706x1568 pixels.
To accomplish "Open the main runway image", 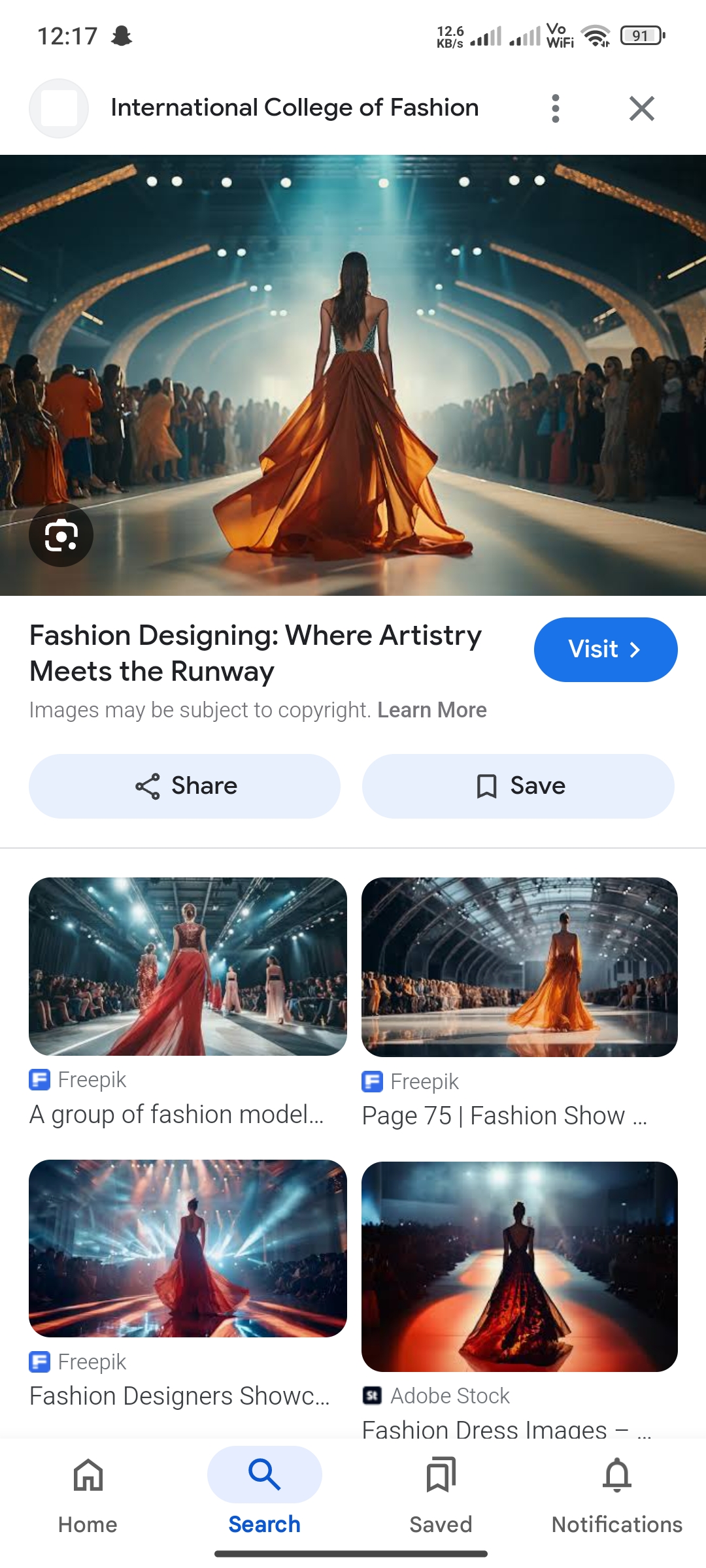I will click(x=353, y=375).
